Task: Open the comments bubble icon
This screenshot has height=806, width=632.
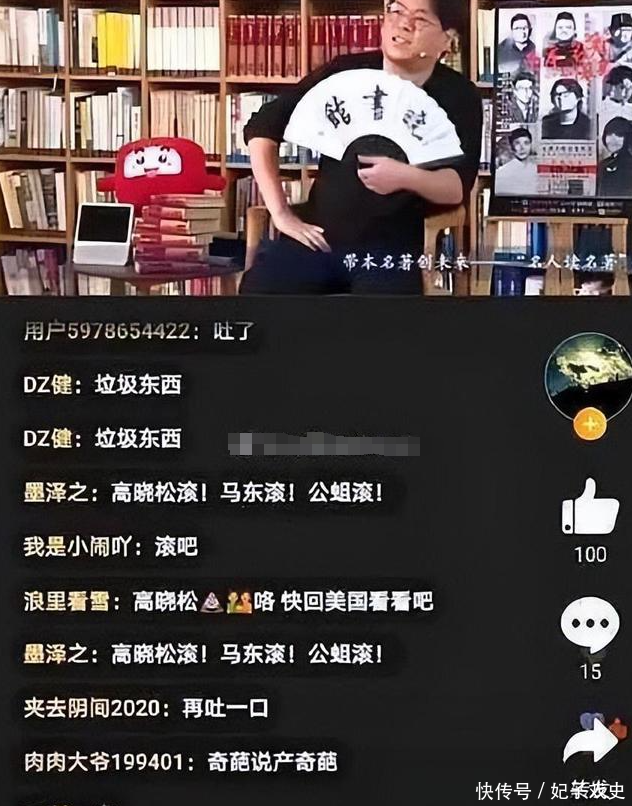Action: [x=589, y=625]
